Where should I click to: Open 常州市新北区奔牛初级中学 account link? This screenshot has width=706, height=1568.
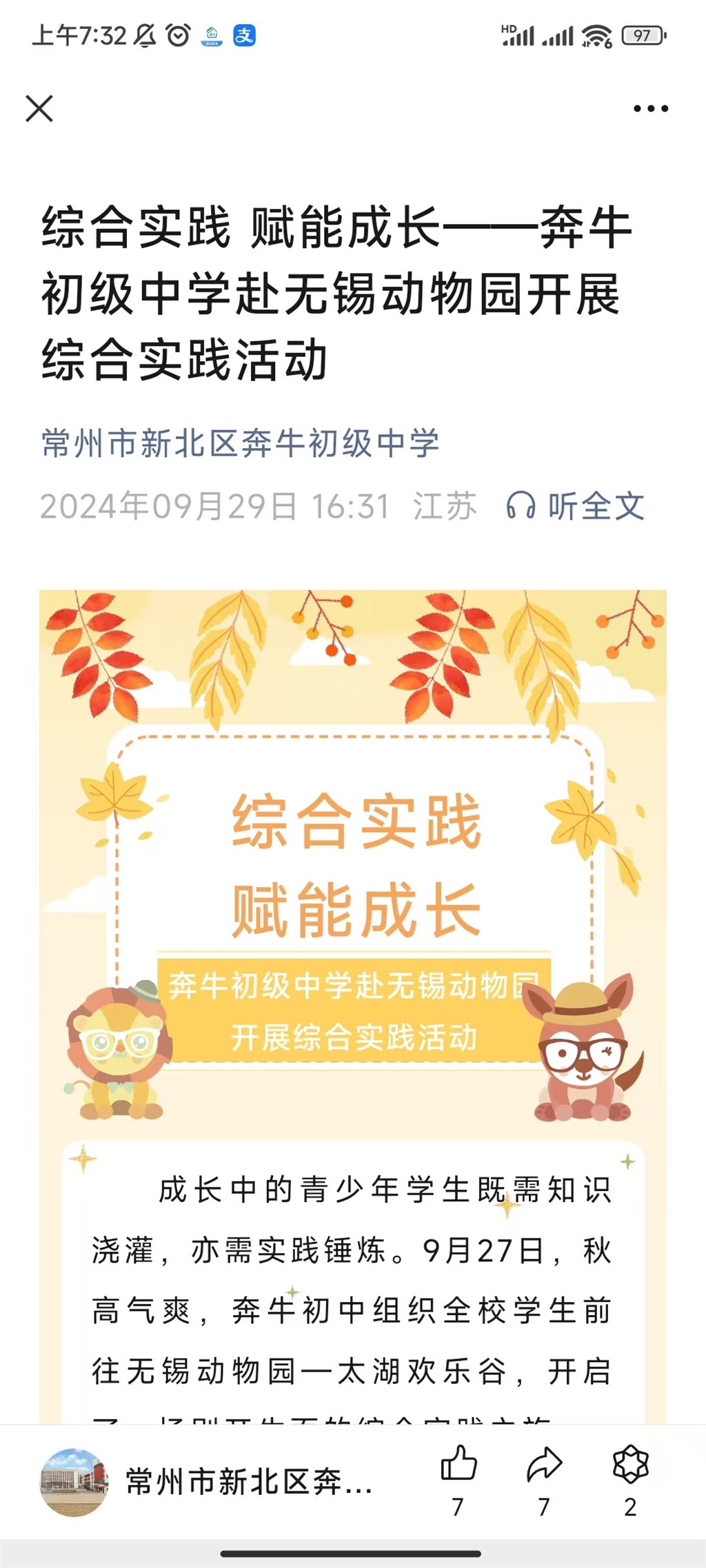pos(240,443)
